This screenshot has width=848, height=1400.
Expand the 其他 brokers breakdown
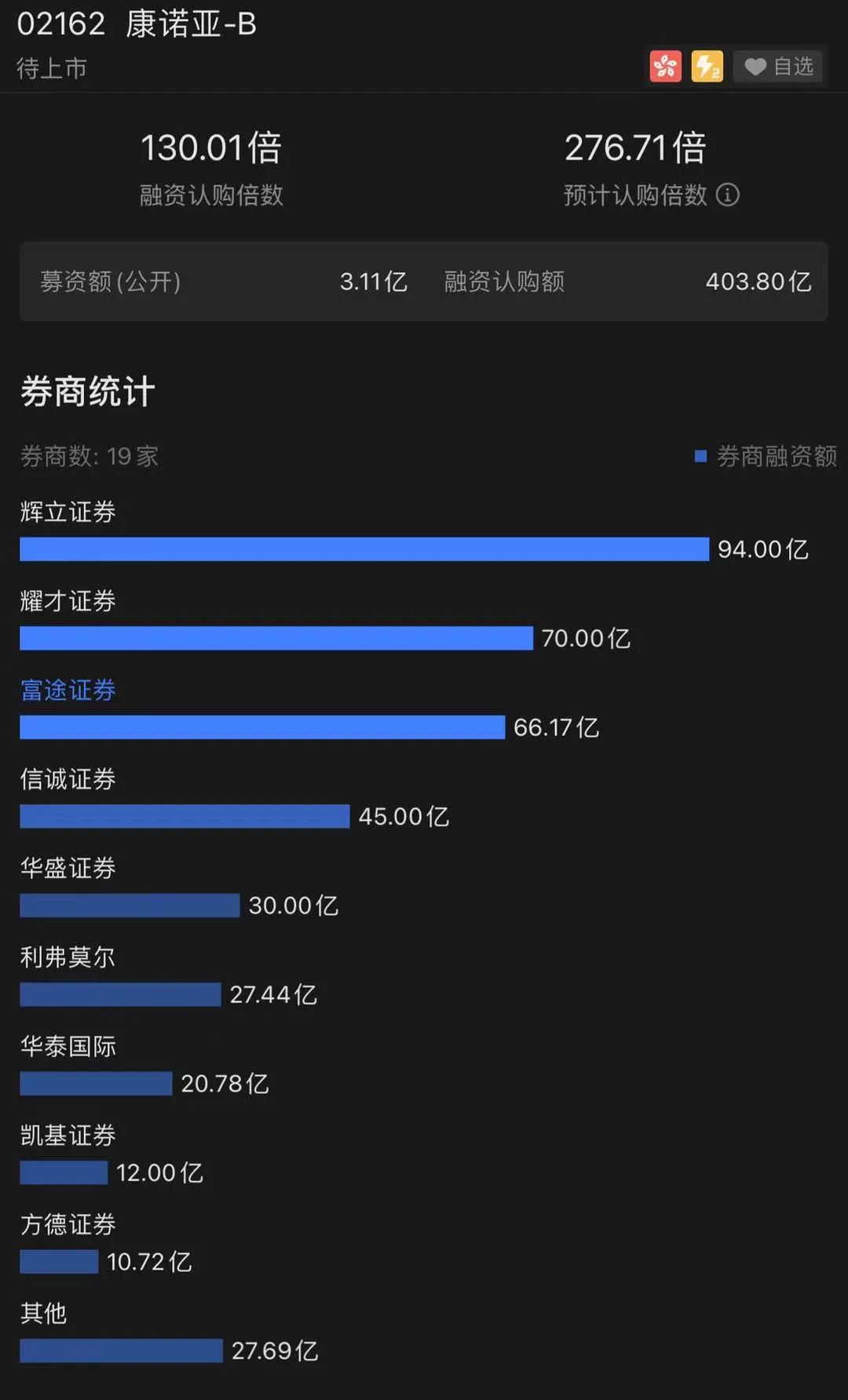coord(43,1314)
